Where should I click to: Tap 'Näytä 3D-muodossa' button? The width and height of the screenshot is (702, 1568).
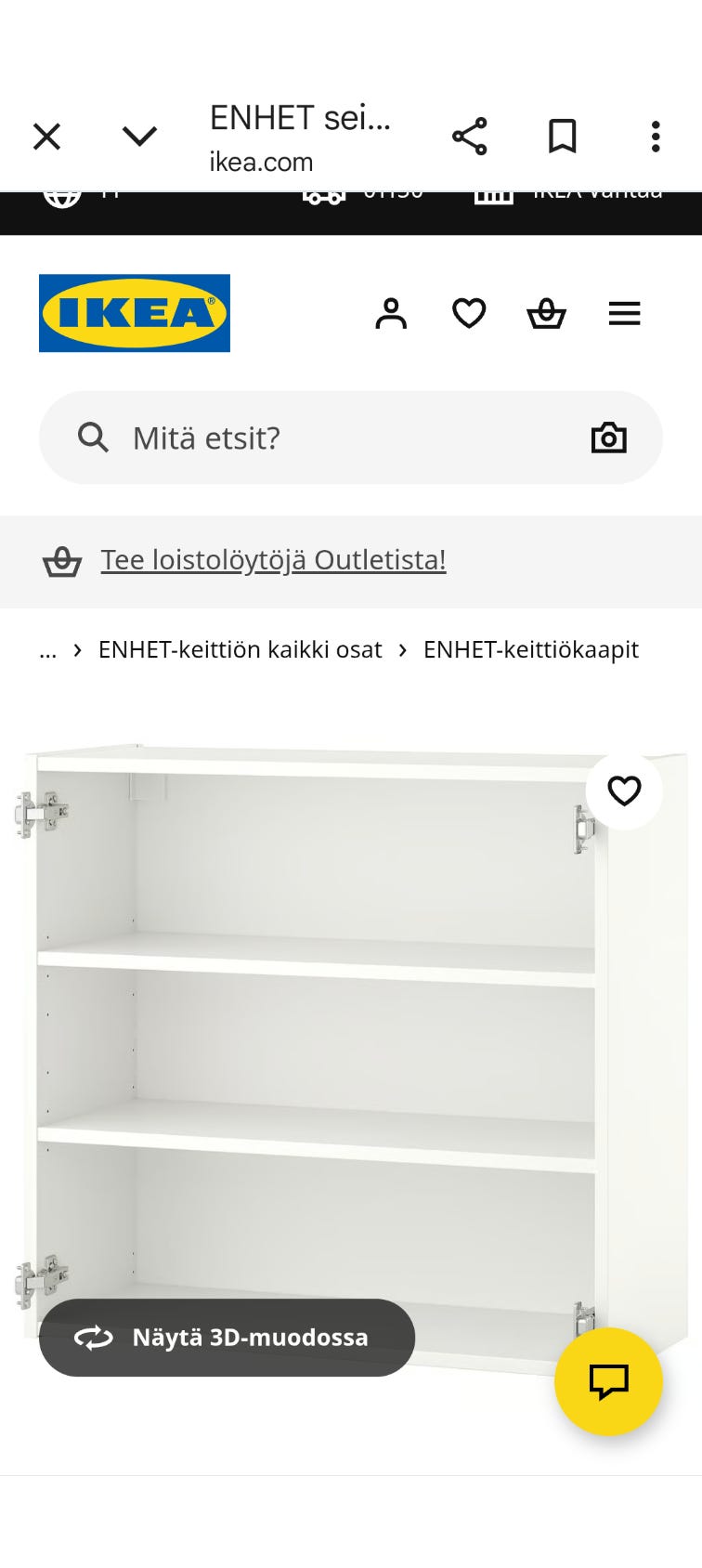227,1338
